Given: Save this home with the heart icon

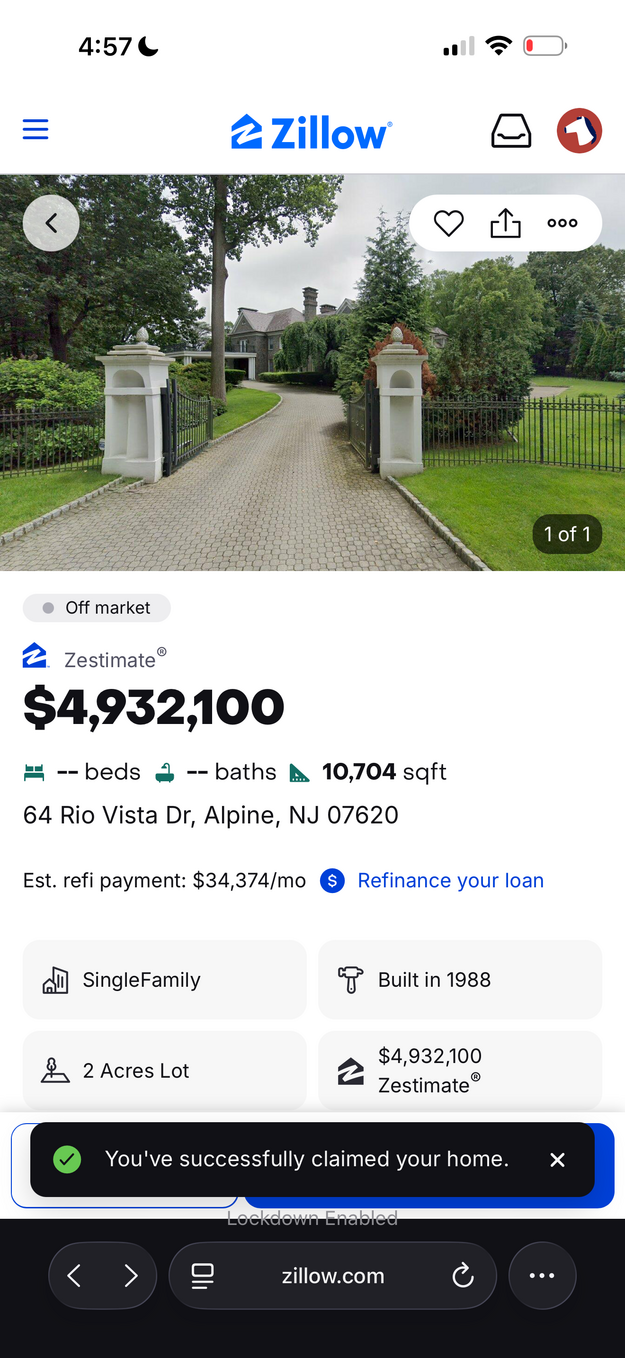Looking at the screenshot, I should (449, 223).
